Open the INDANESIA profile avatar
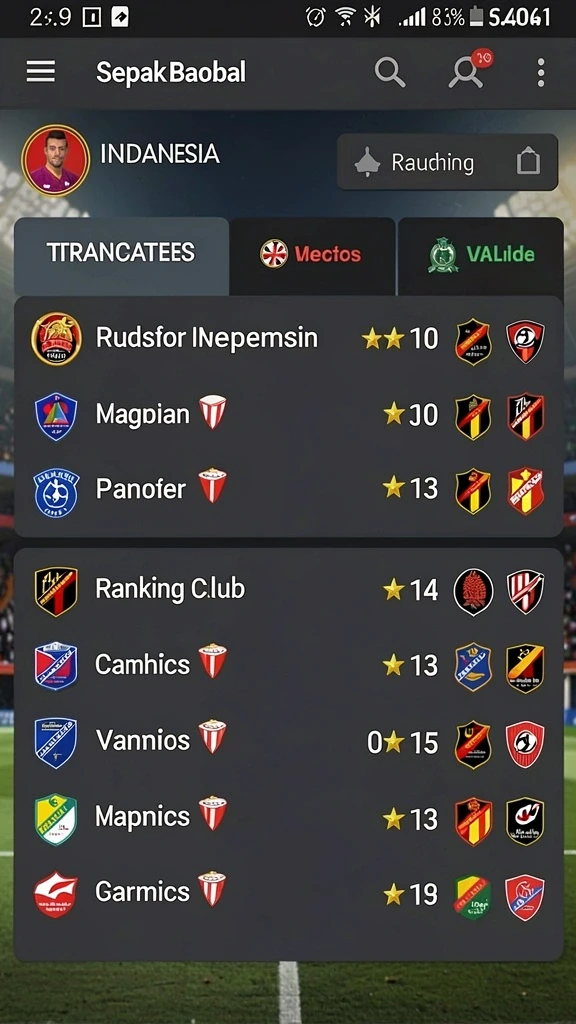Image resolution: width=576 pixels, height=1024 pixels. pos(56,160)
